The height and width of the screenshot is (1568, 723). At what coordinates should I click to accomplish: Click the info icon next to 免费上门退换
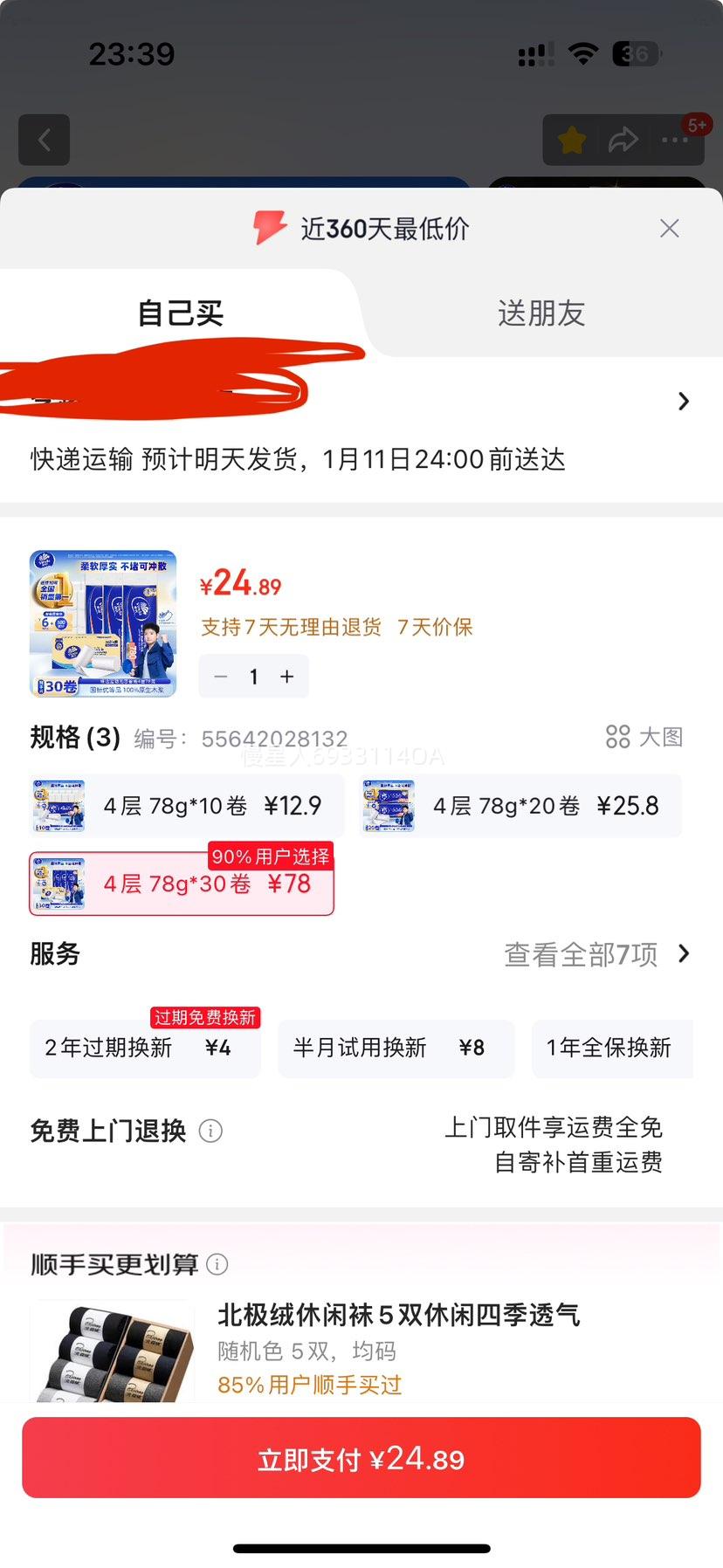(x=210, y=1131)
